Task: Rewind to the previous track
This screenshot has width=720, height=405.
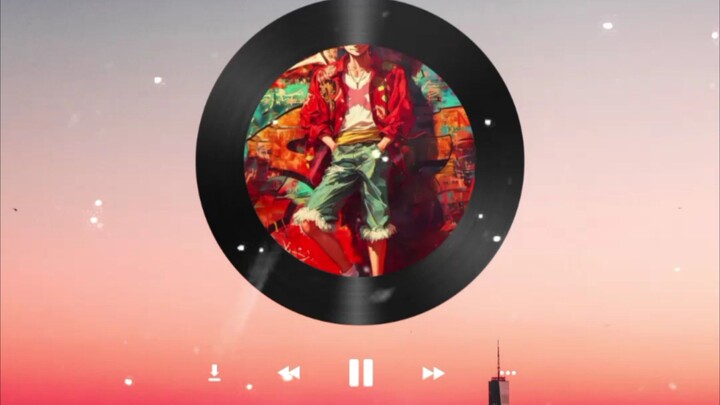Action: 289,373
